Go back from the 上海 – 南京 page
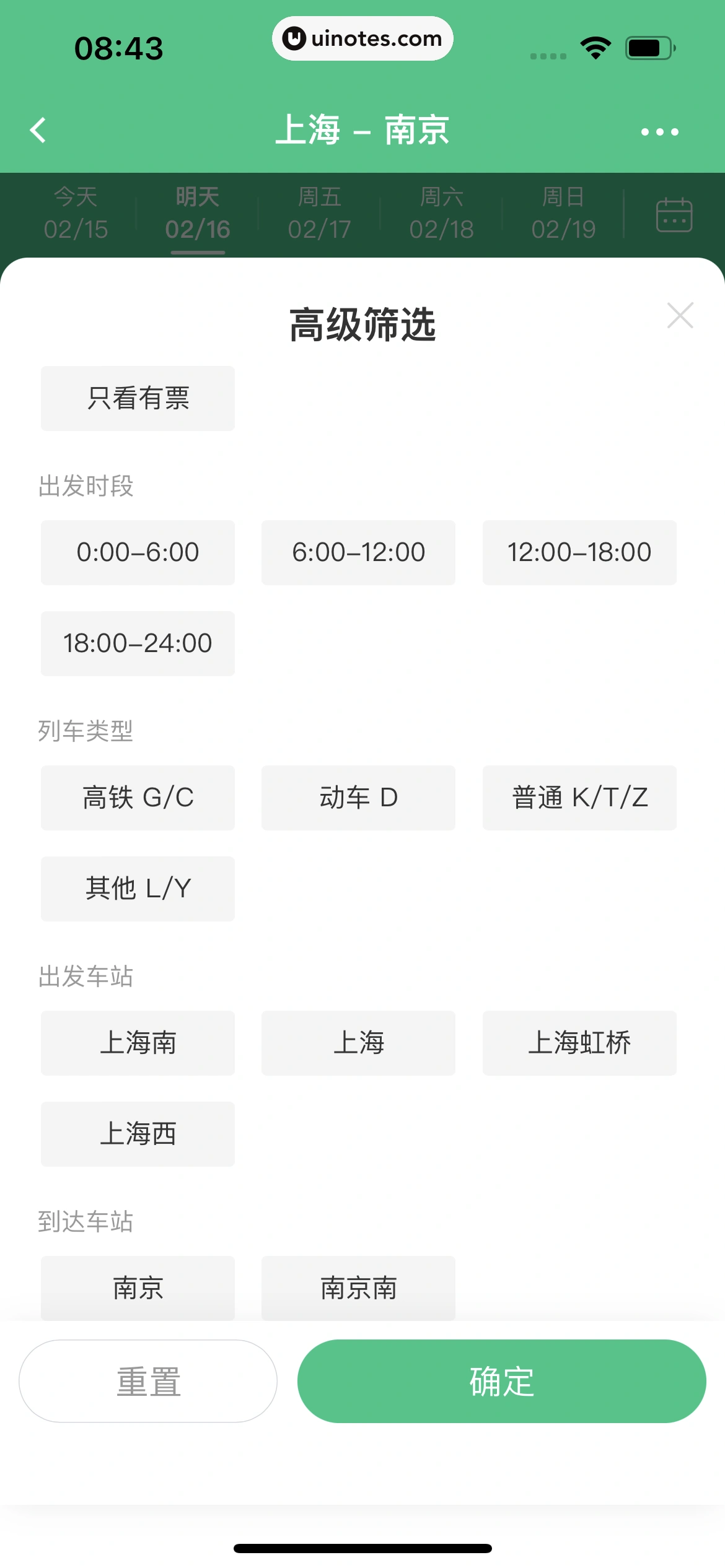 click(x=38, y=131)
